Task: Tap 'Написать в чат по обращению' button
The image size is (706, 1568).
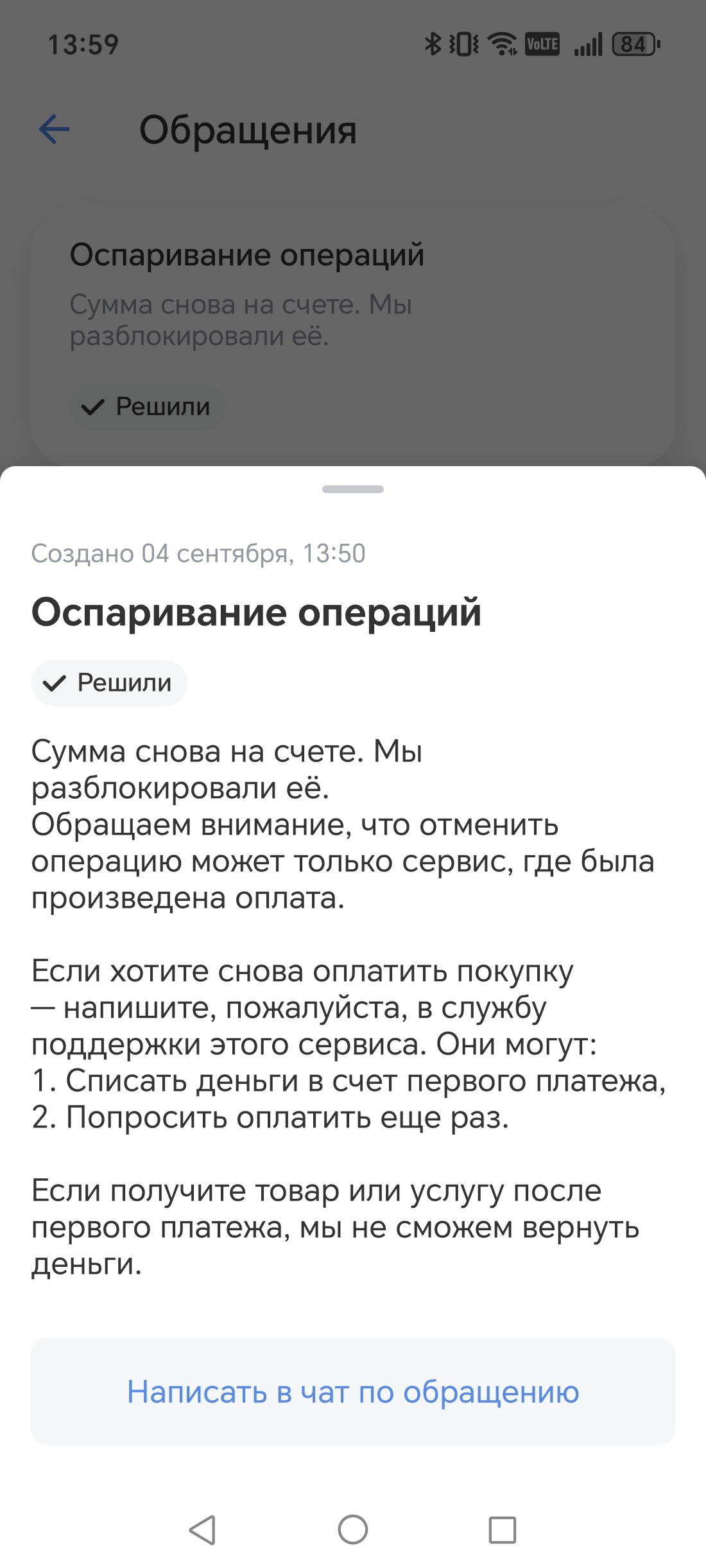Action: pos(353,1391)
